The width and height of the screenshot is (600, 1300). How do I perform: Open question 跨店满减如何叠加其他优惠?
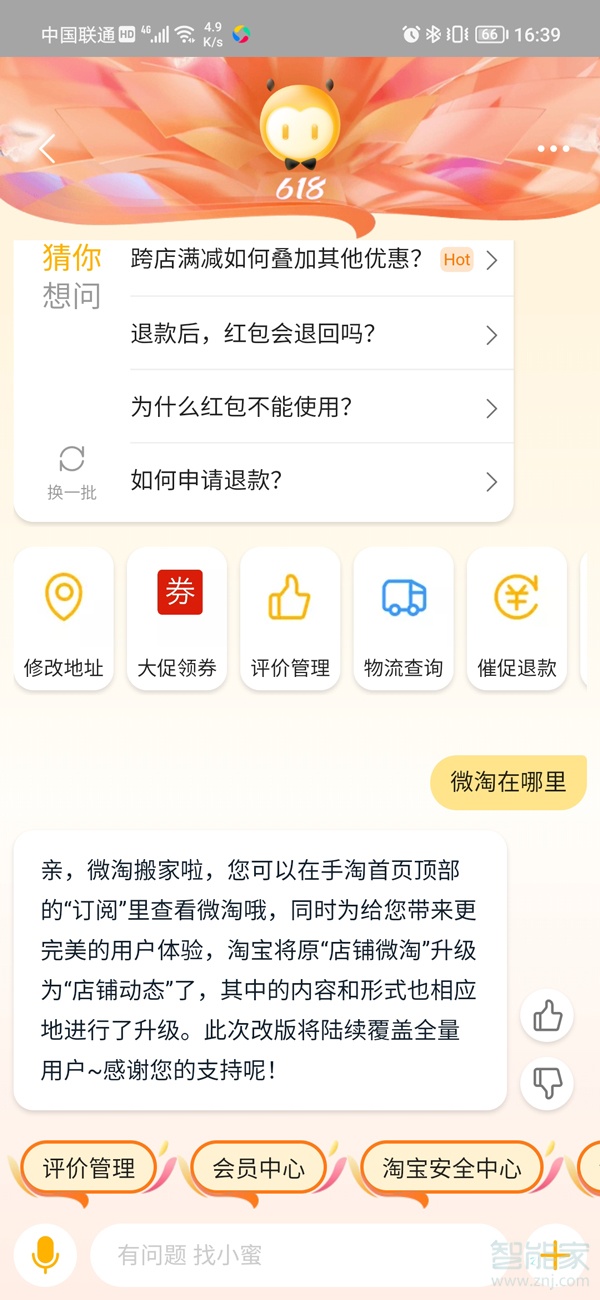[x=314, y=260]
